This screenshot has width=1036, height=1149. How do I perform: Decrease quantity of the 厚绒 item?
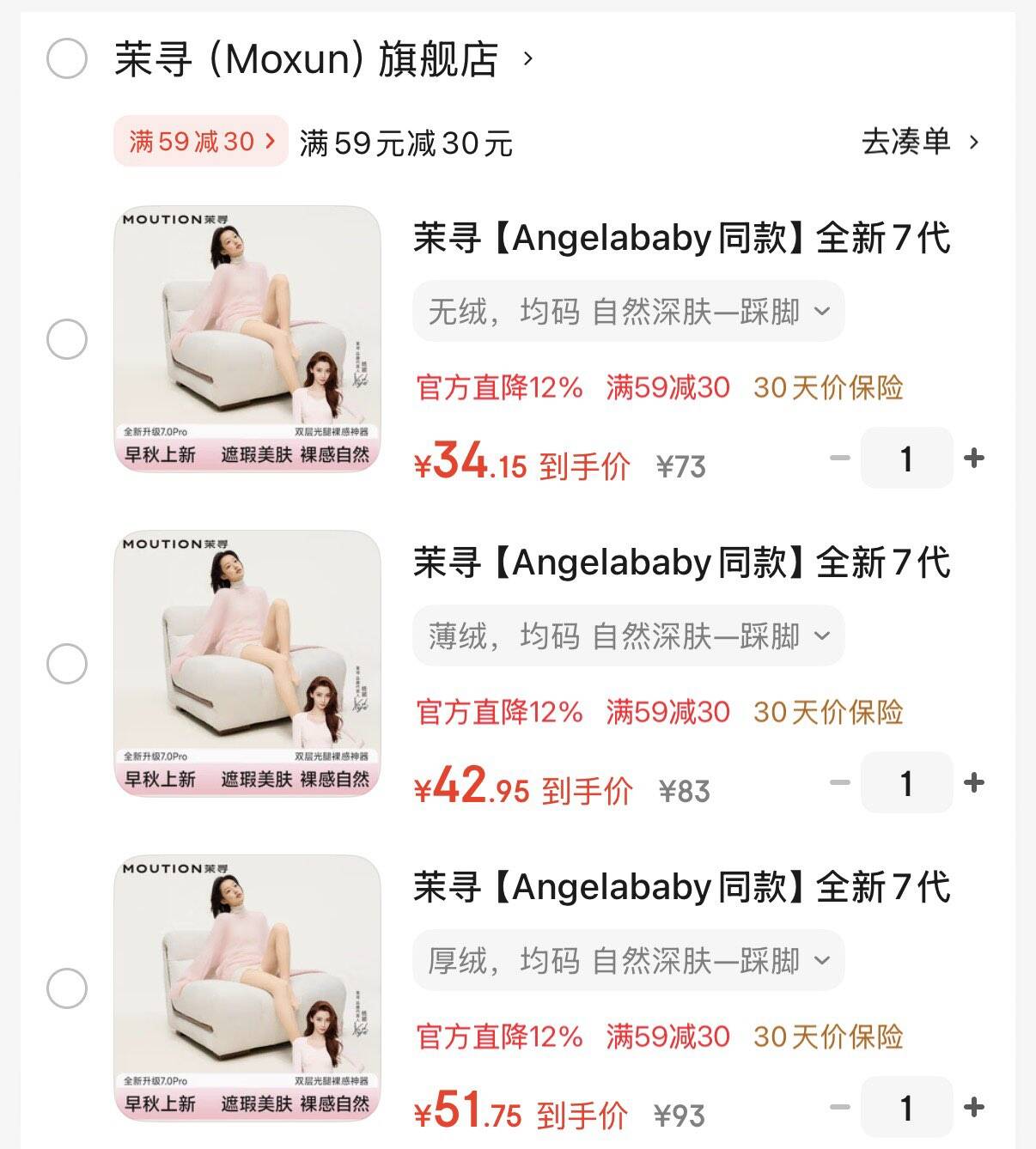(x=839, y=1107)
